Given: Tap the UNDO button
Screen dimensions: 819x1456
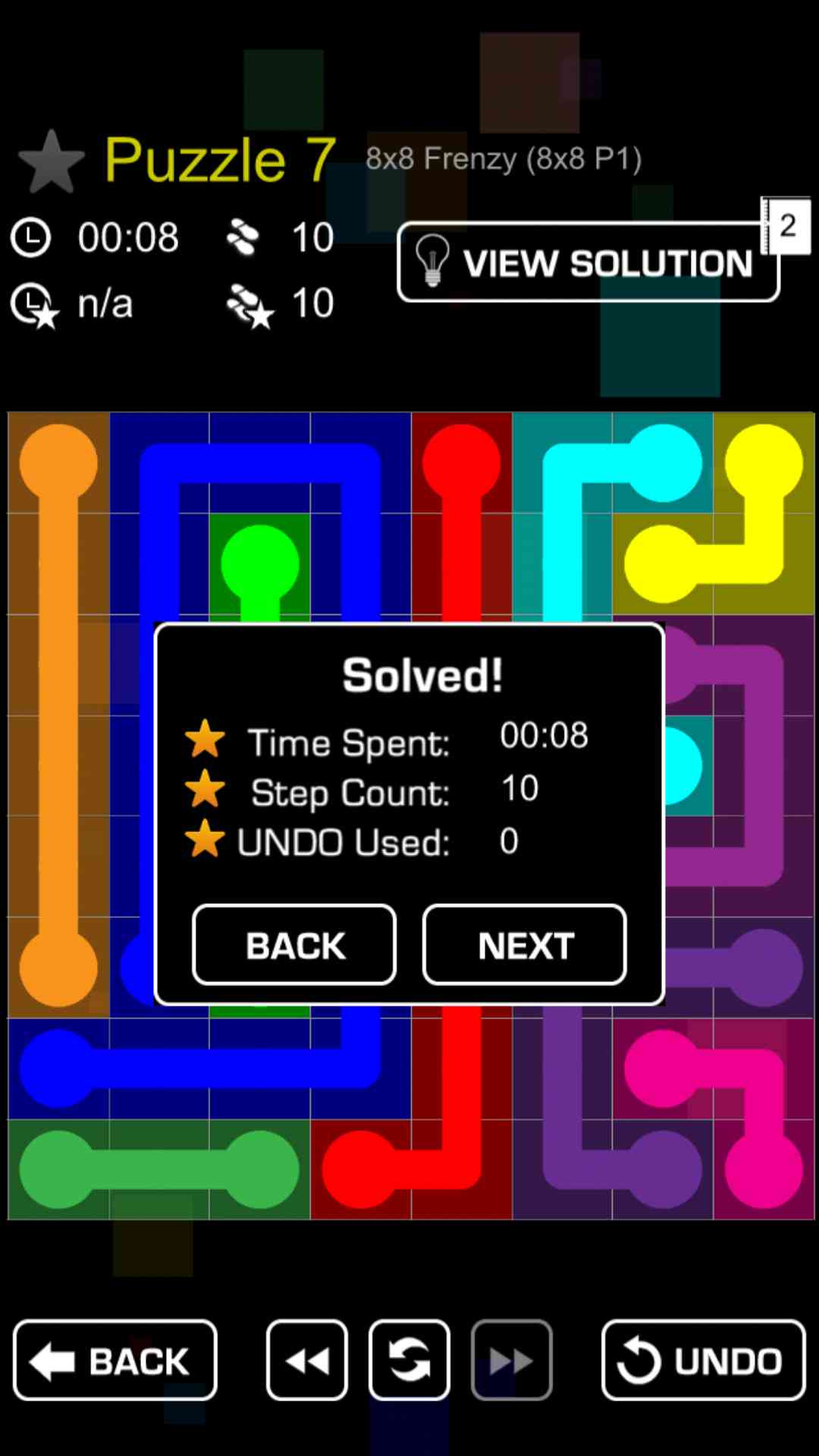Looking at the screenshot, I should point(703,1360).
